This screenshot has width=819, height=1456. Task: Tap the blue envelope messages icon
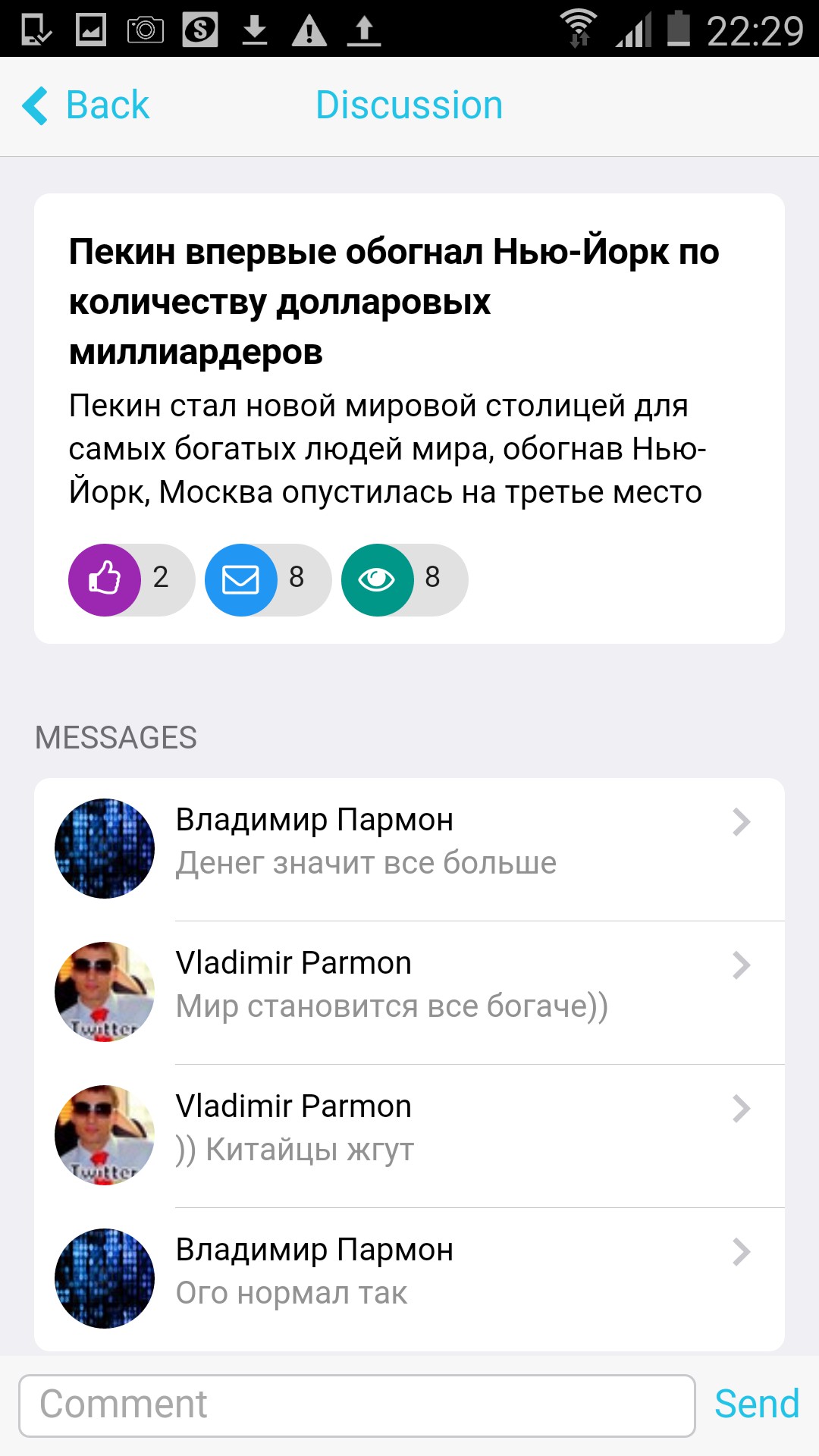[x=241, y=580]
